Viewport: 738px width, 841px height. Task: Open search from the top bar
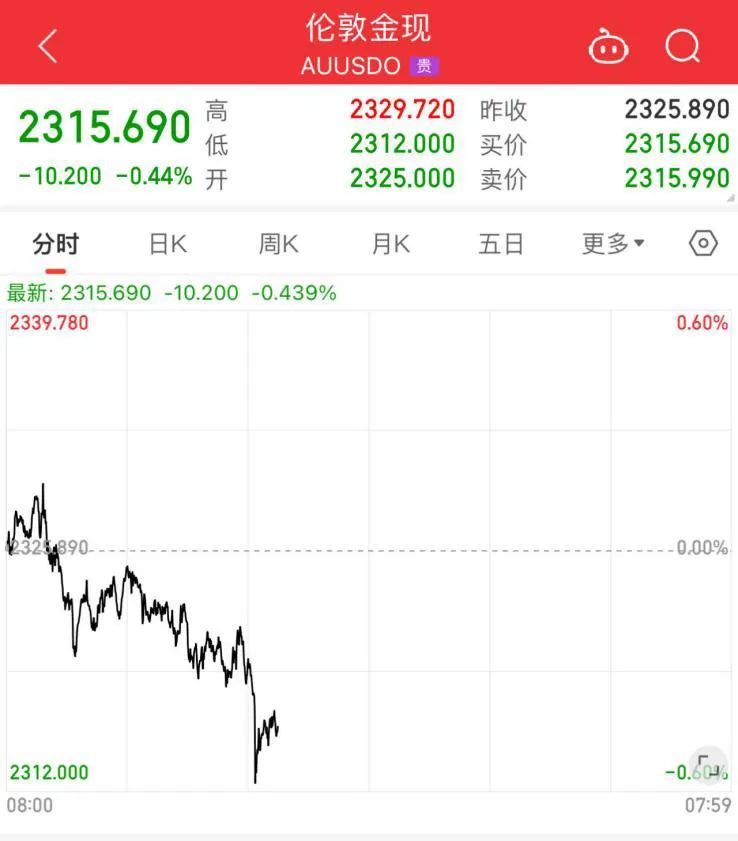pos(682,46)
